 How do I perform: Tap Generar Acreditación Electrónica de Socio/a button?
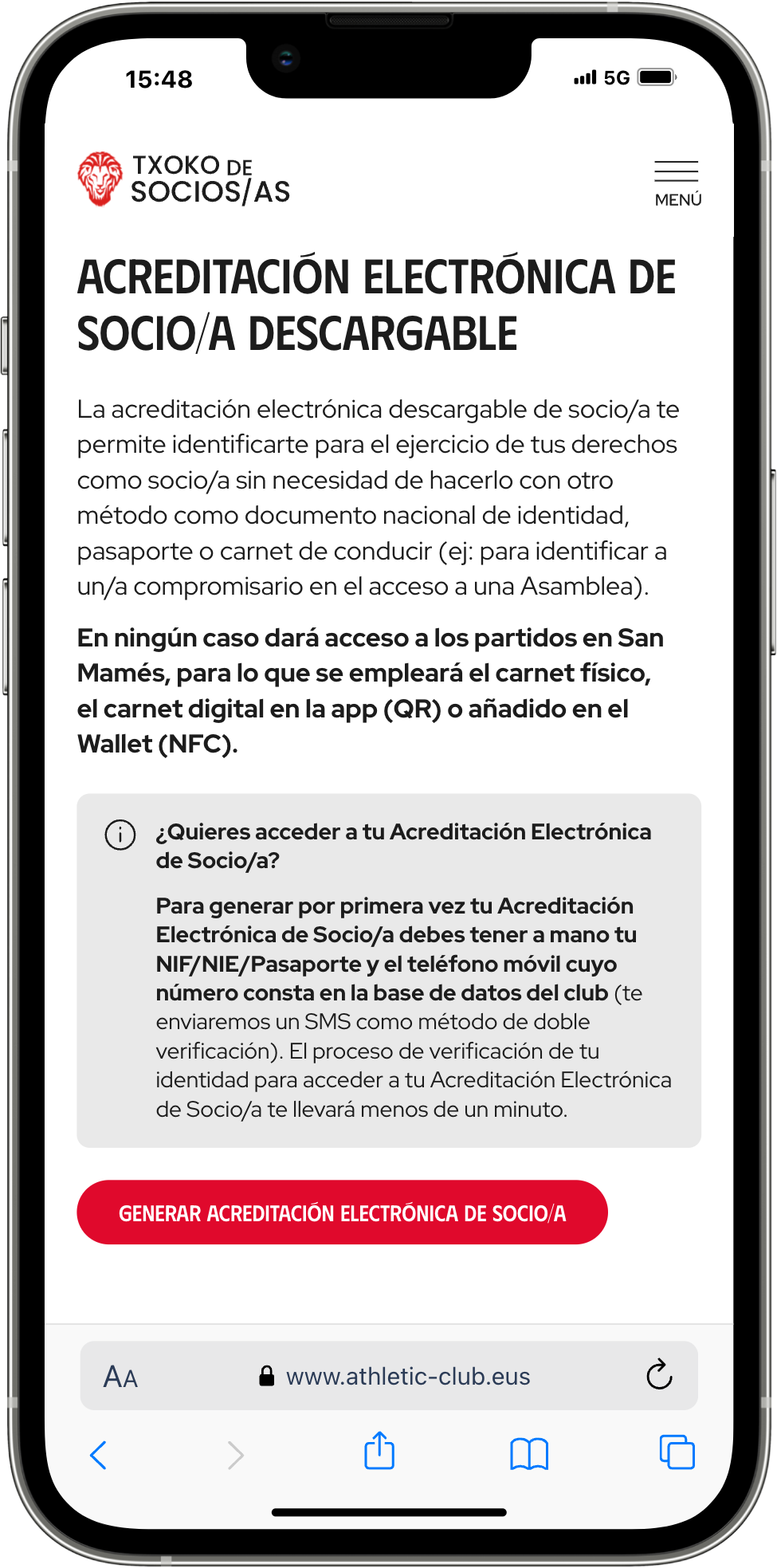[x=342, y=1212]
